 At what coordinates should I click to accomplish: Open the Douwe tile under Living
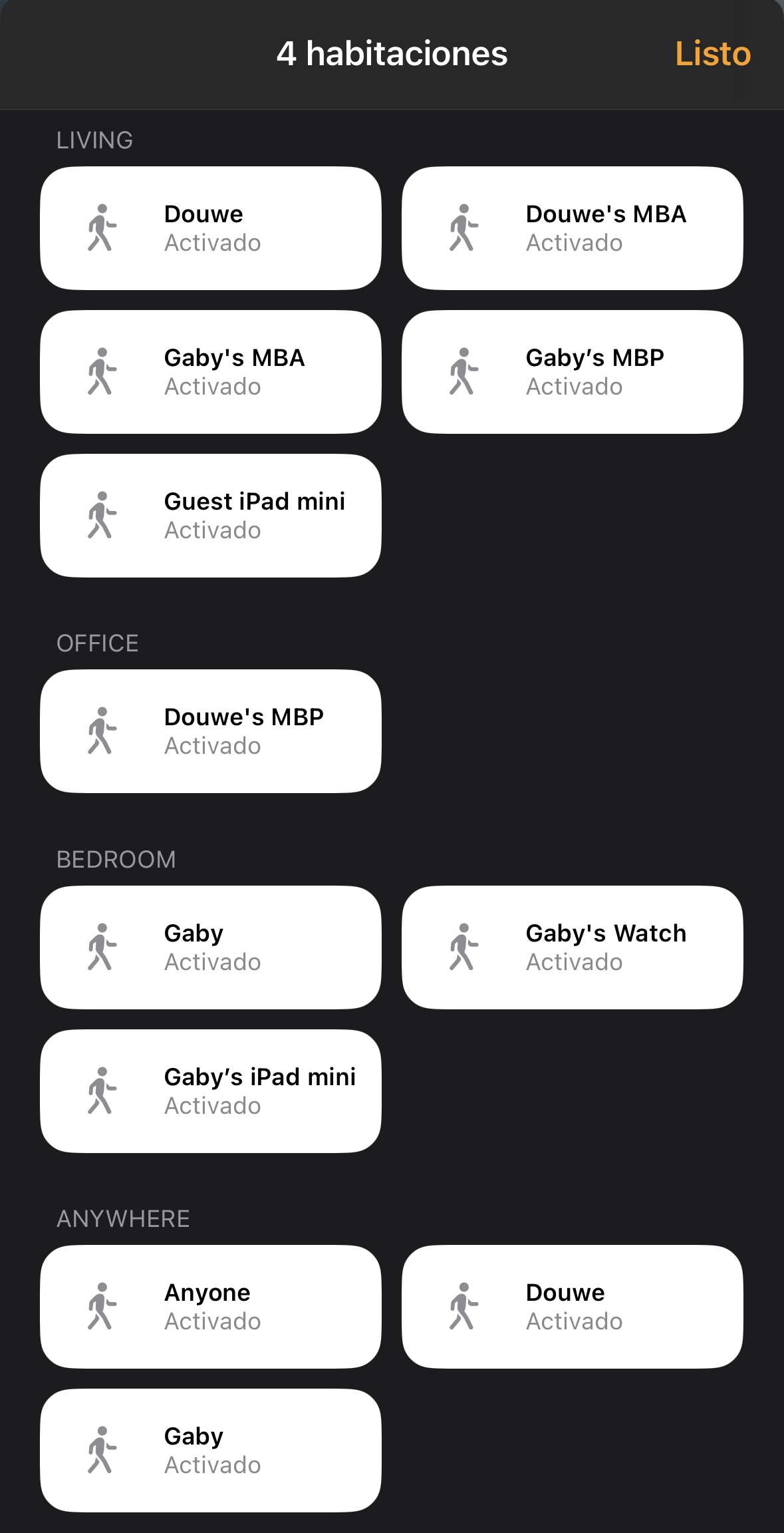pos(210,228)
